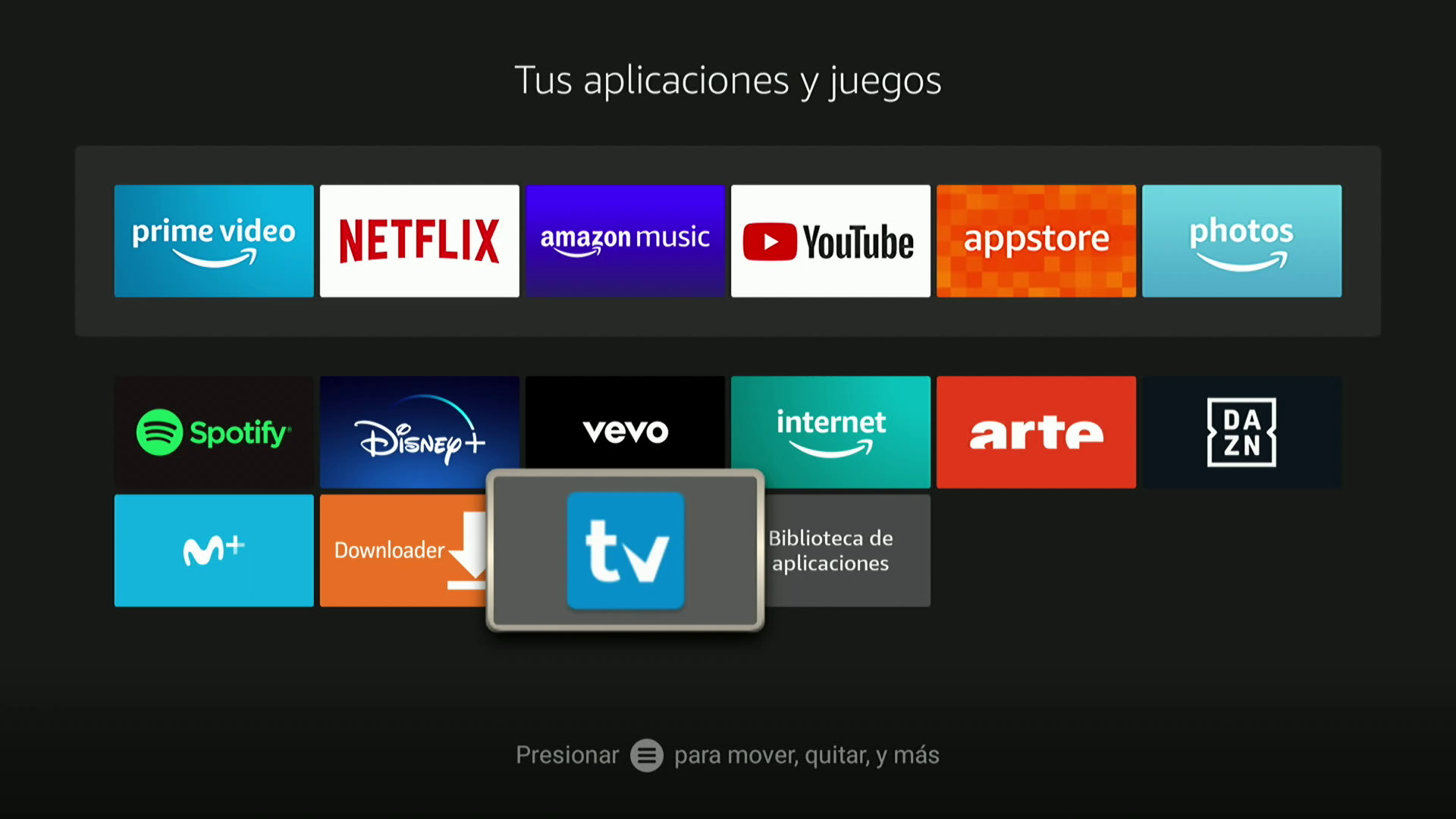
Task: Launch Netflix
Action: 419,241
